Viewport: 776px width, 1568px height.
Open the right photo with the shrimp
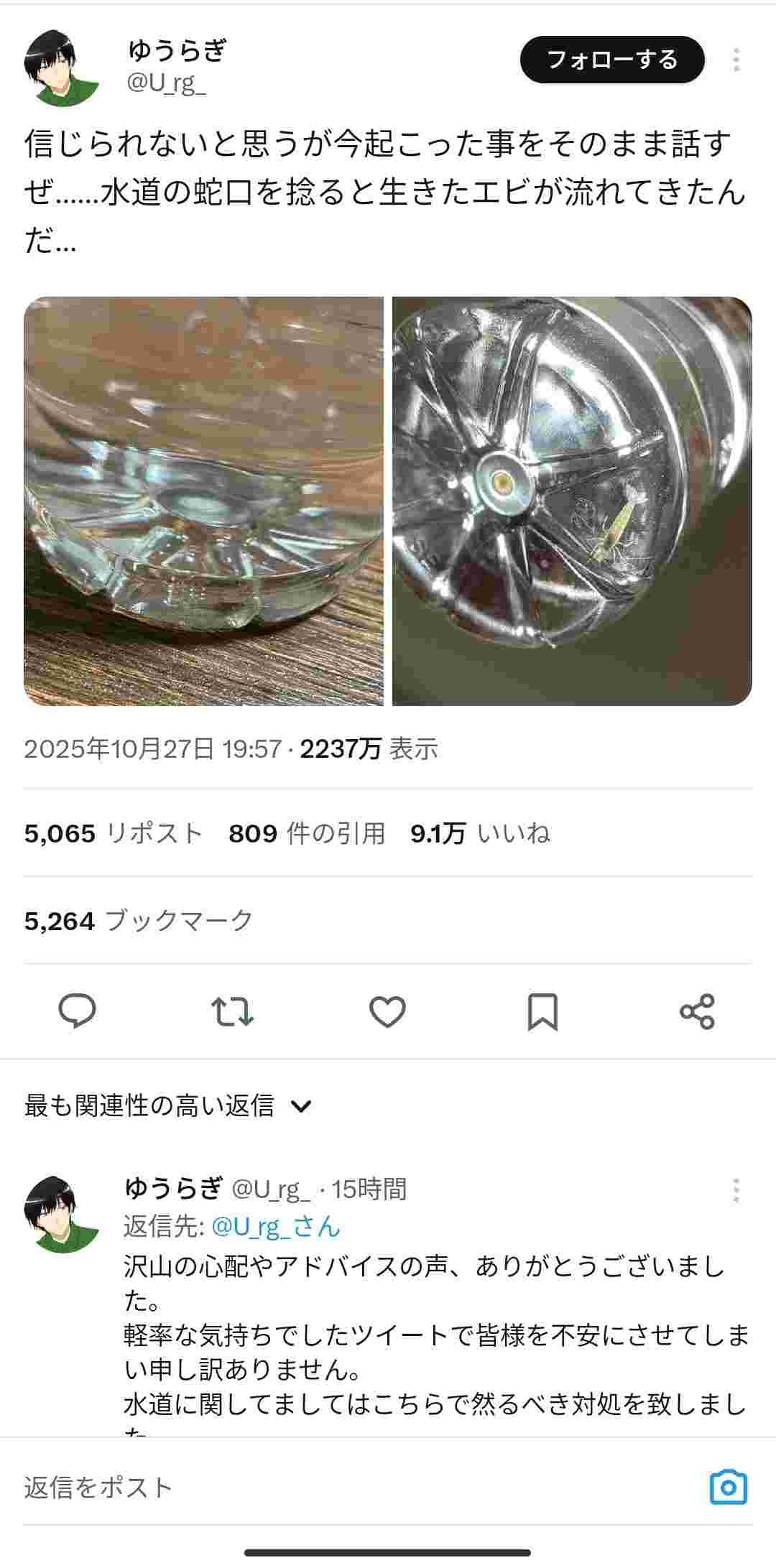click(x=572, y=501)
